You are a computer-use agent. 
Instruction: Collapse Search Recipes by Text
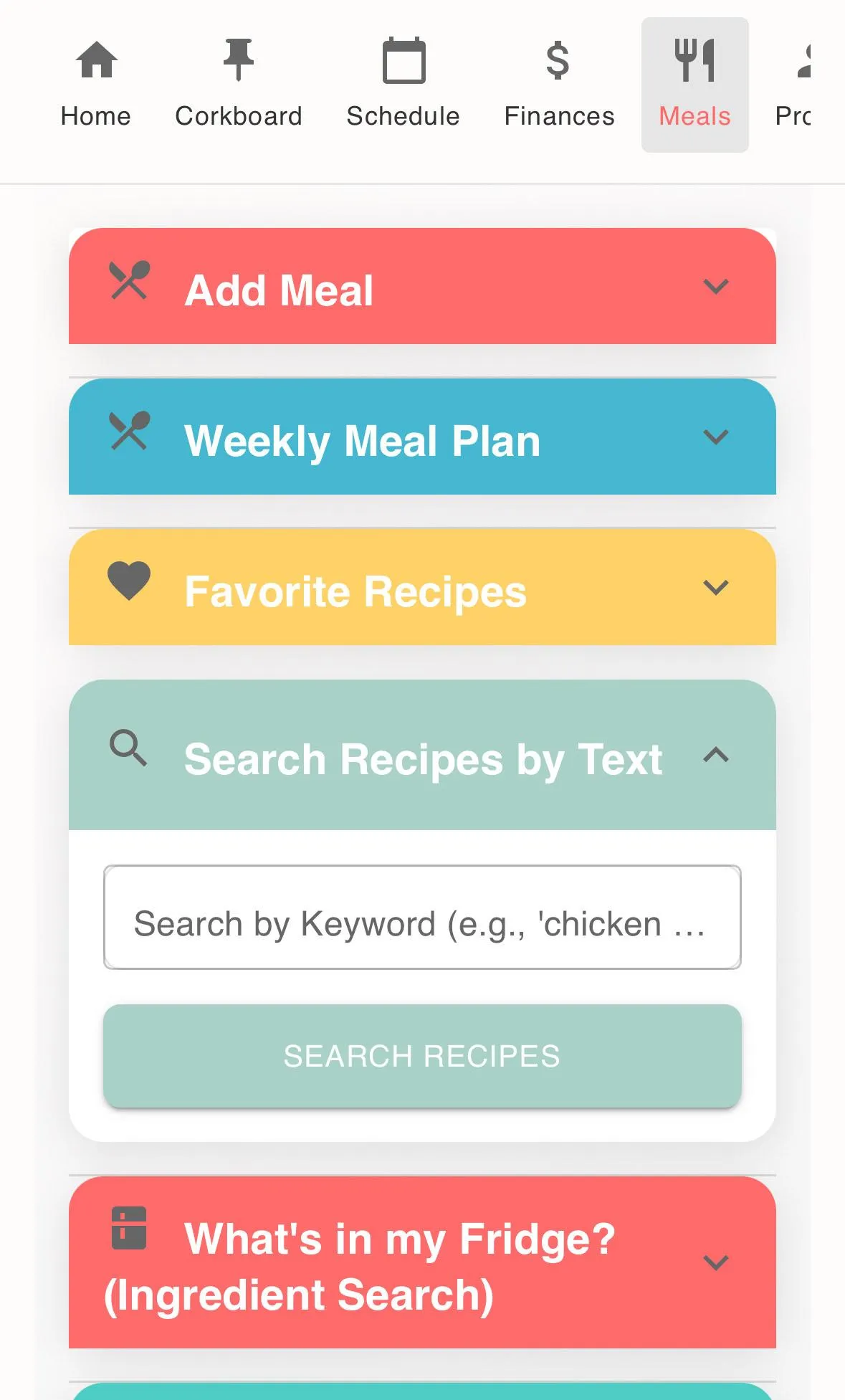click(422, 755)
